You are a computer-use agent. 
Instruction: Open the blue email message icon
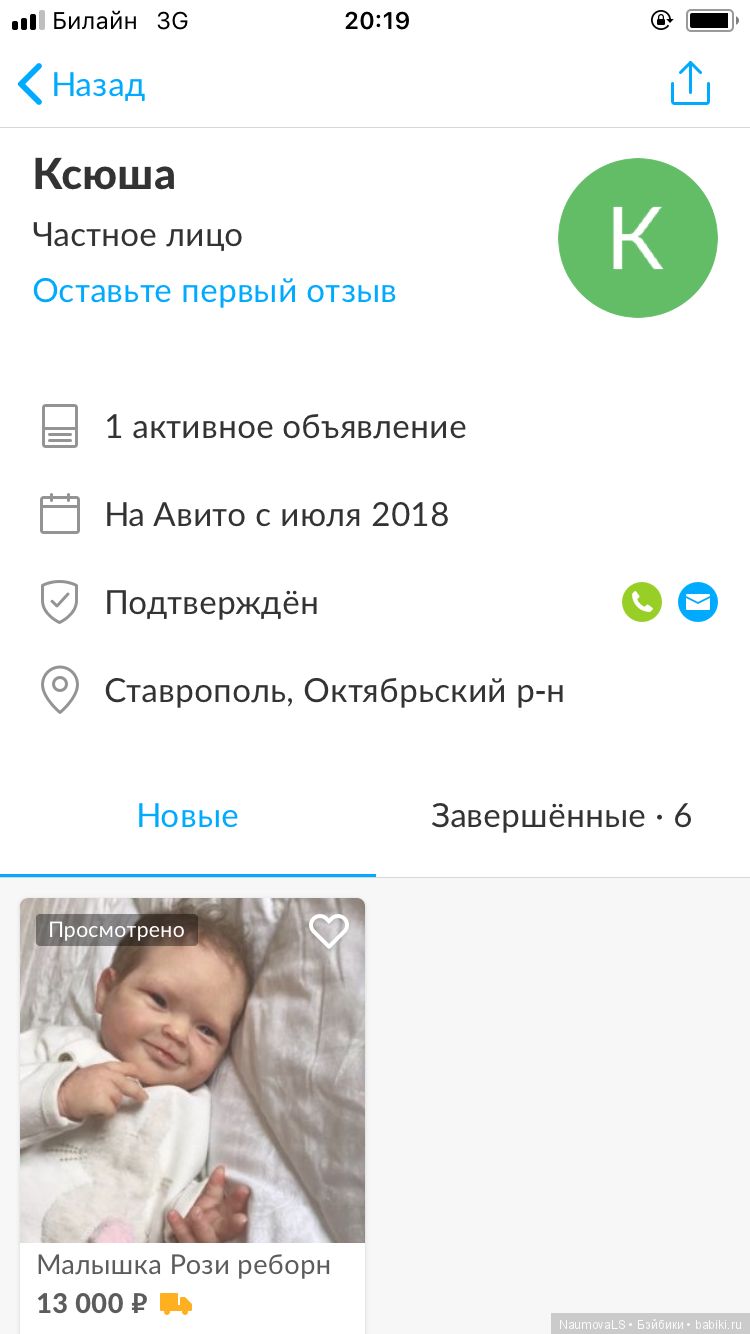point(698,602)
